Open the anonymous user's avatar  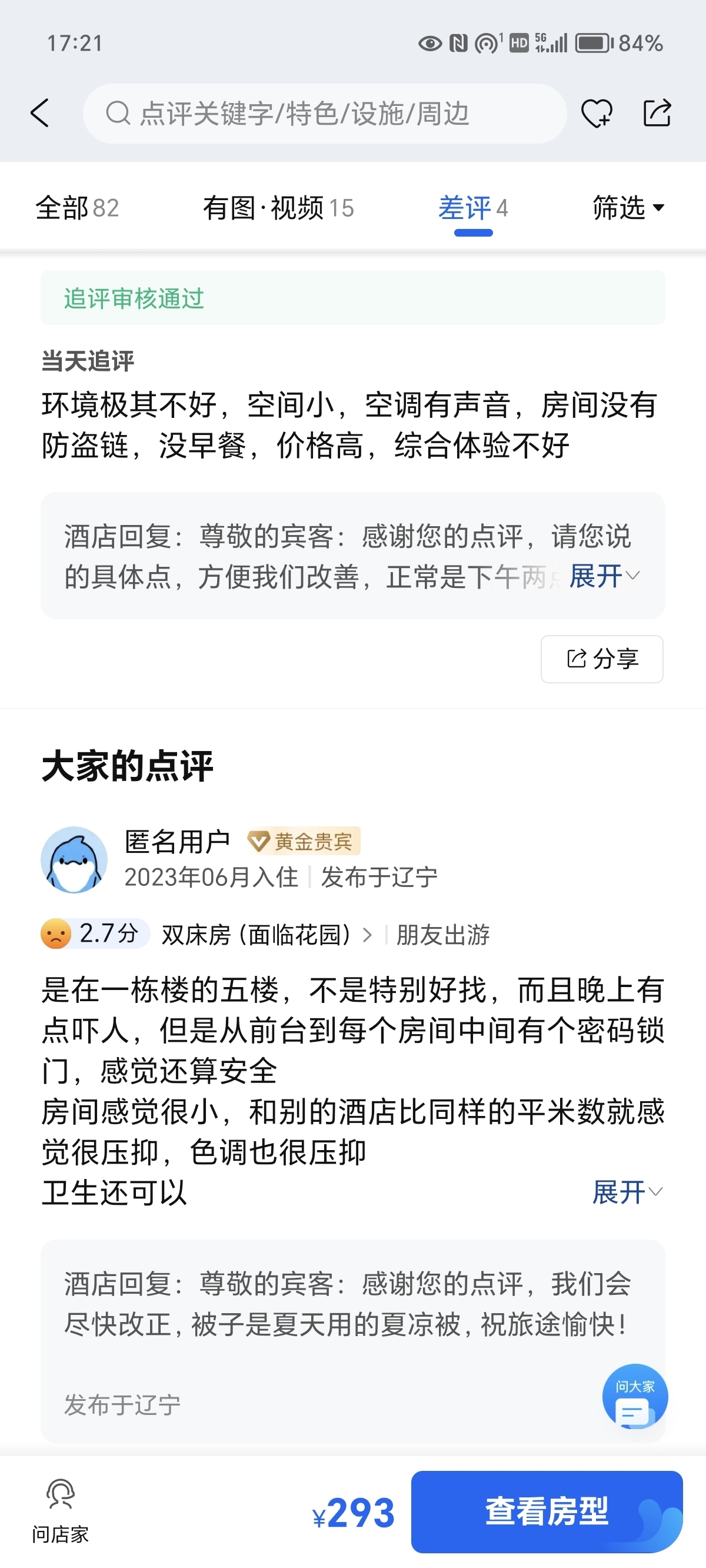tap(74, 859)
